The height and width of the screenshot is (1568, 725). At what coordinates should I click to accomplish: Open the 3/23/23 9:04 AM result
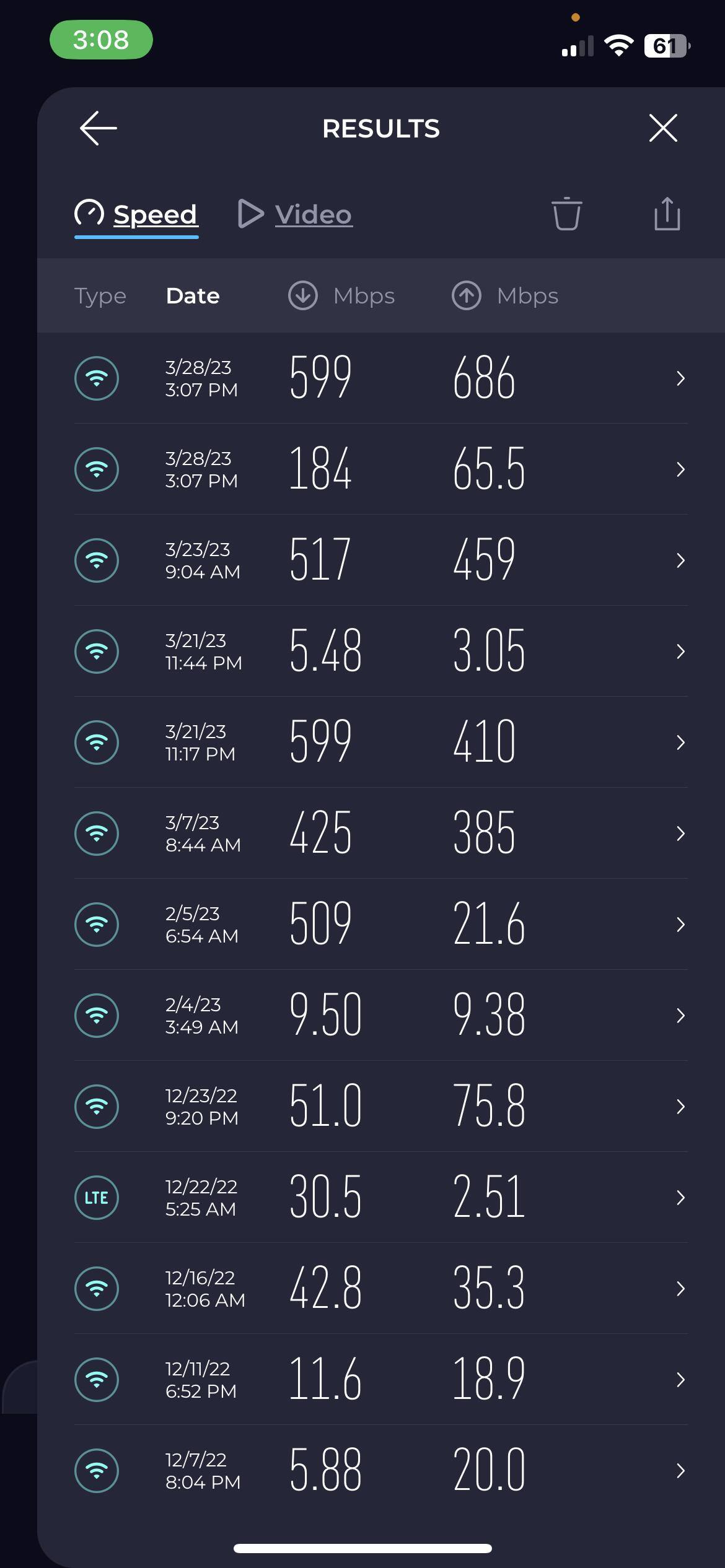point(380,560)
